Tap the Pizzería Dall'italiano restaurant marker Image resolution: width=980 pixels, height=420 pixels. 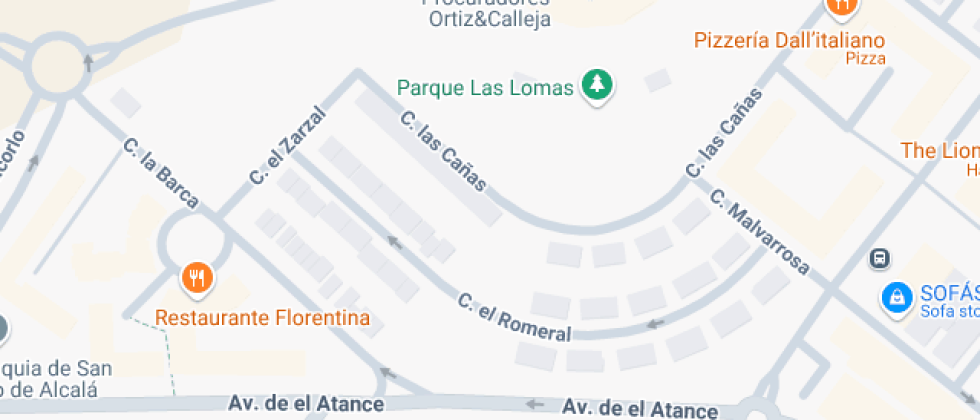[x=841, y=8]
